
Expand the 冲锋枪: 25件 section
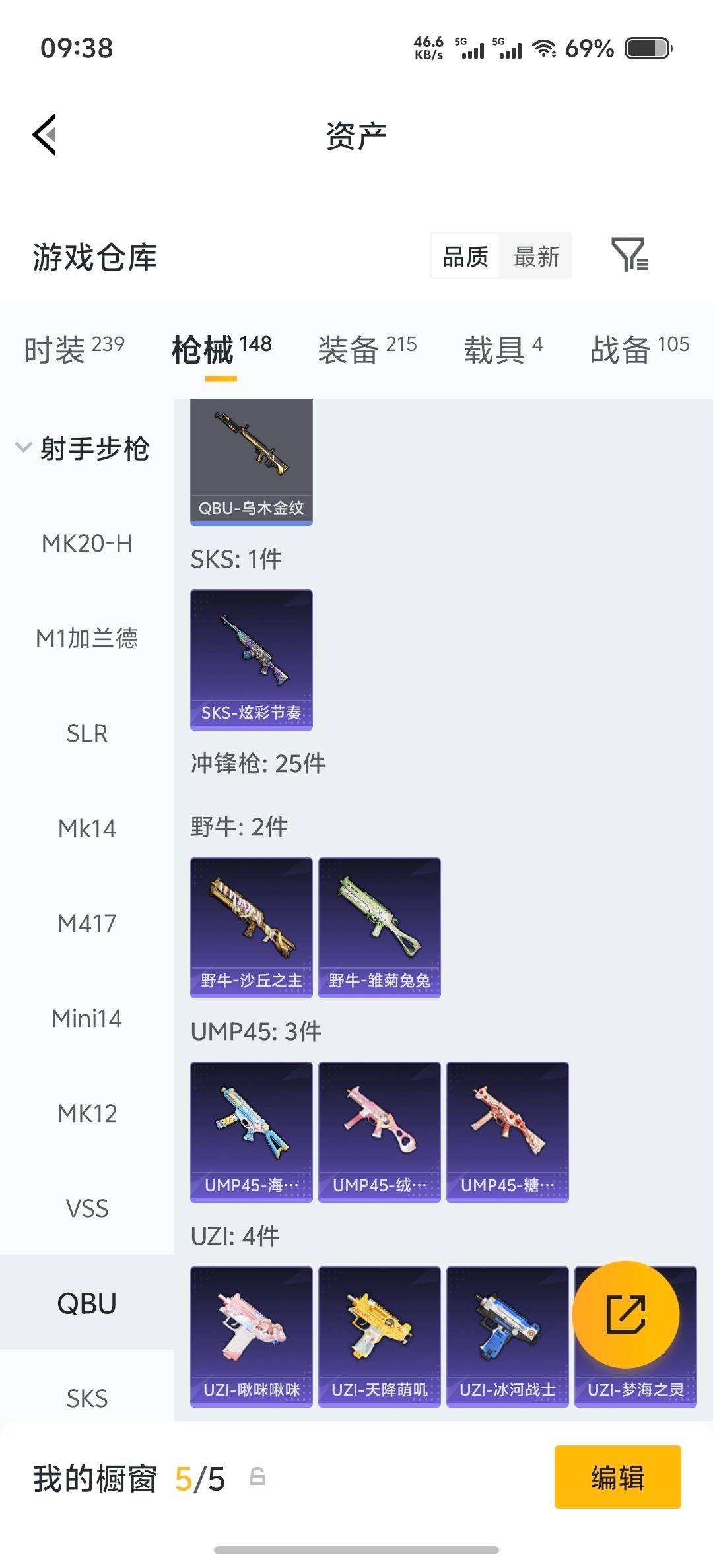[x=257, y=764]
